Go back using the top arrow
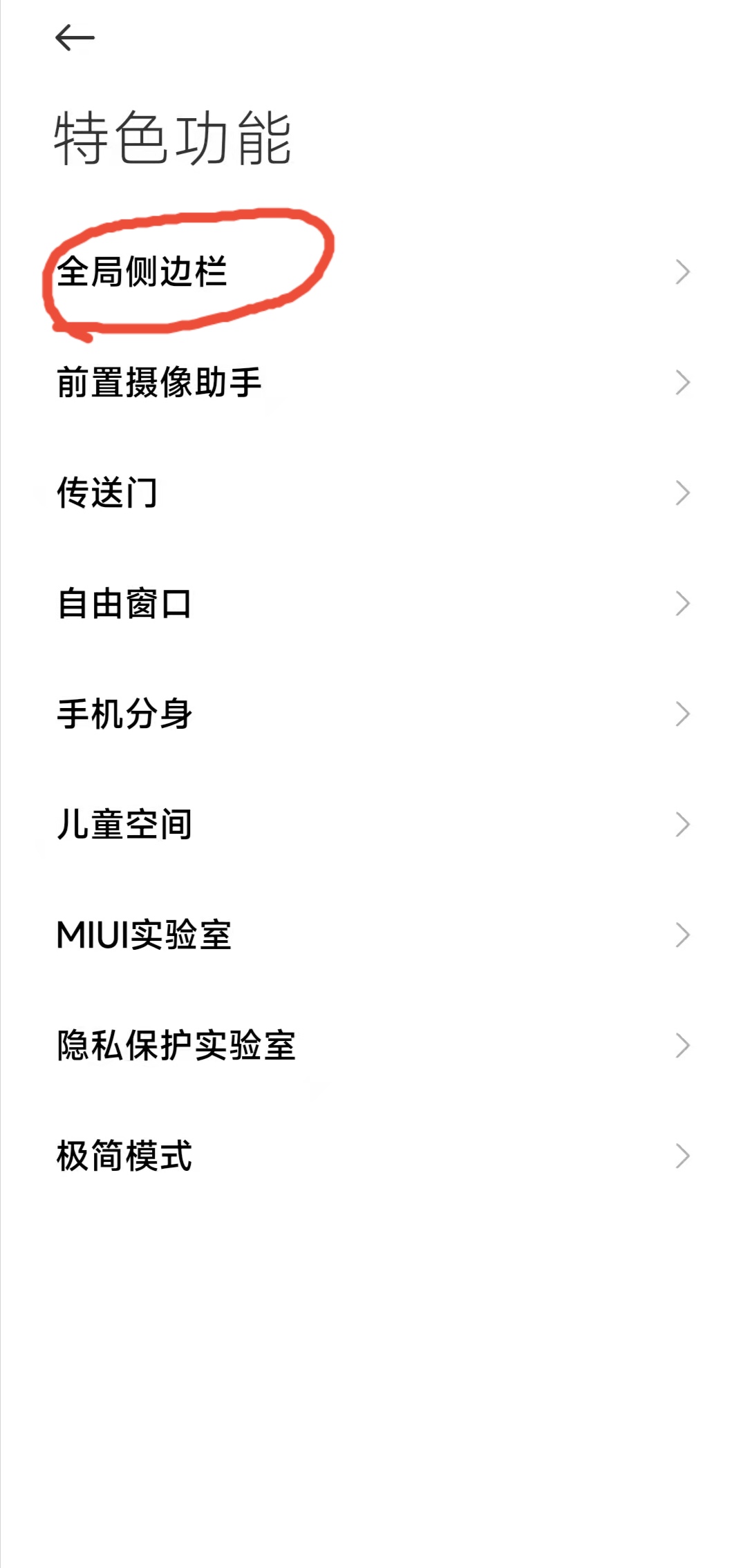This screenshot has height=1568, width=732. point(75,38)
